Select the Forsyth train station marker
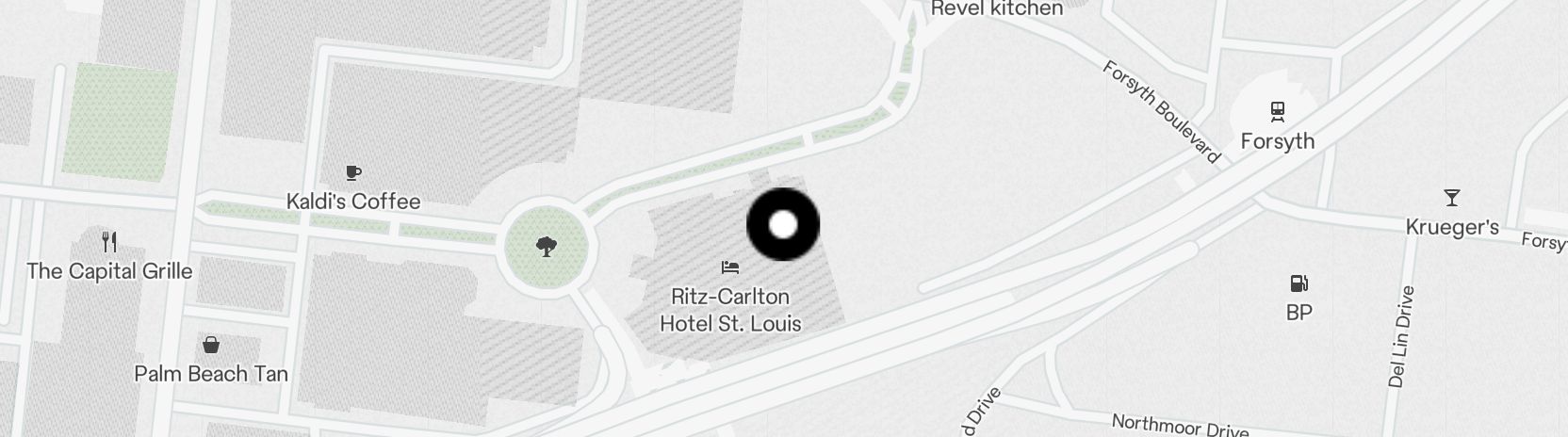The height and width of the screenshot is (437, 1568). pyautogui.click(x=1278, y=113)
